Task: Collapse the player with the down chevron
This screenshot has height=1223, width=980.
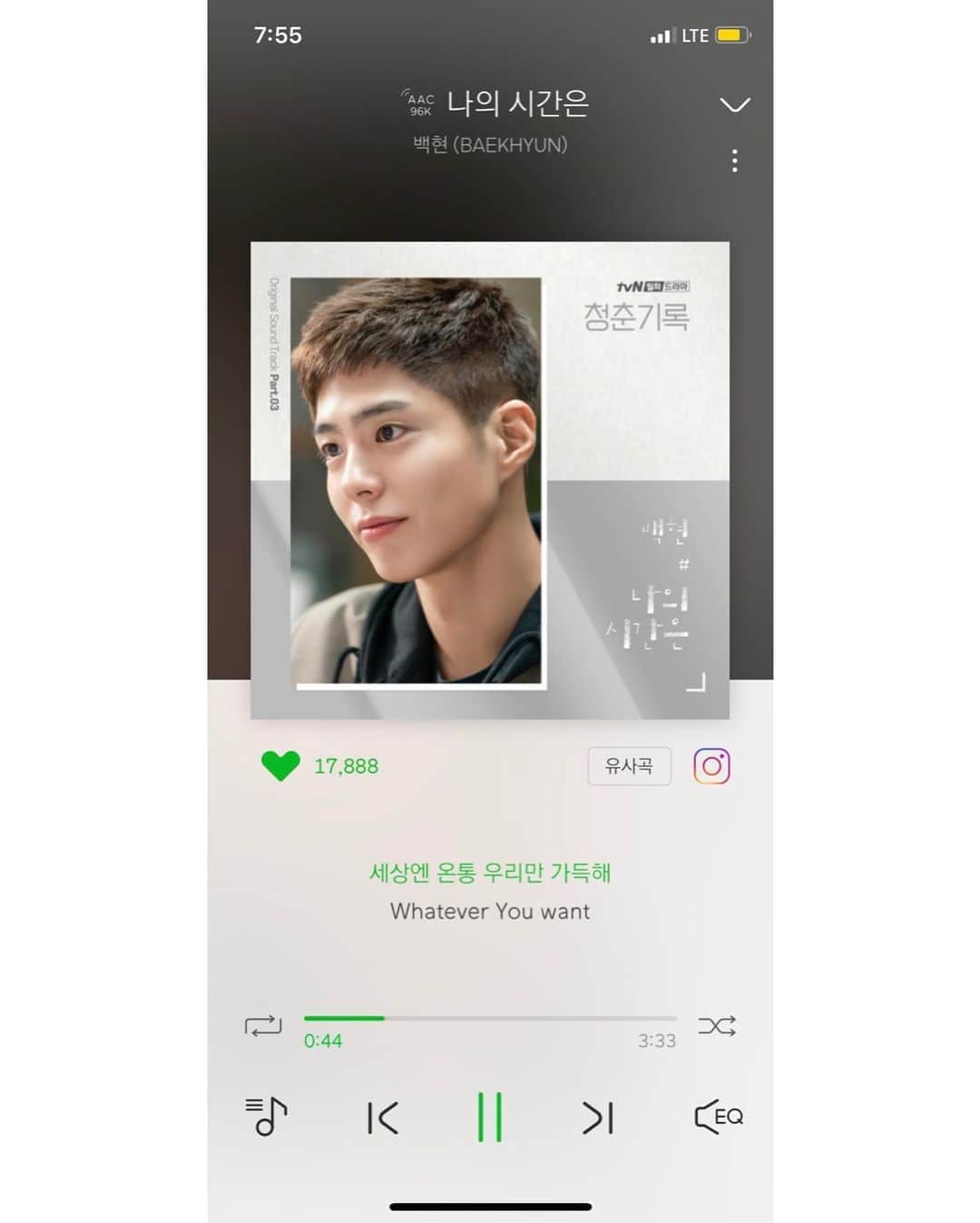Action: pyautogui.click(x=734, y=104)
